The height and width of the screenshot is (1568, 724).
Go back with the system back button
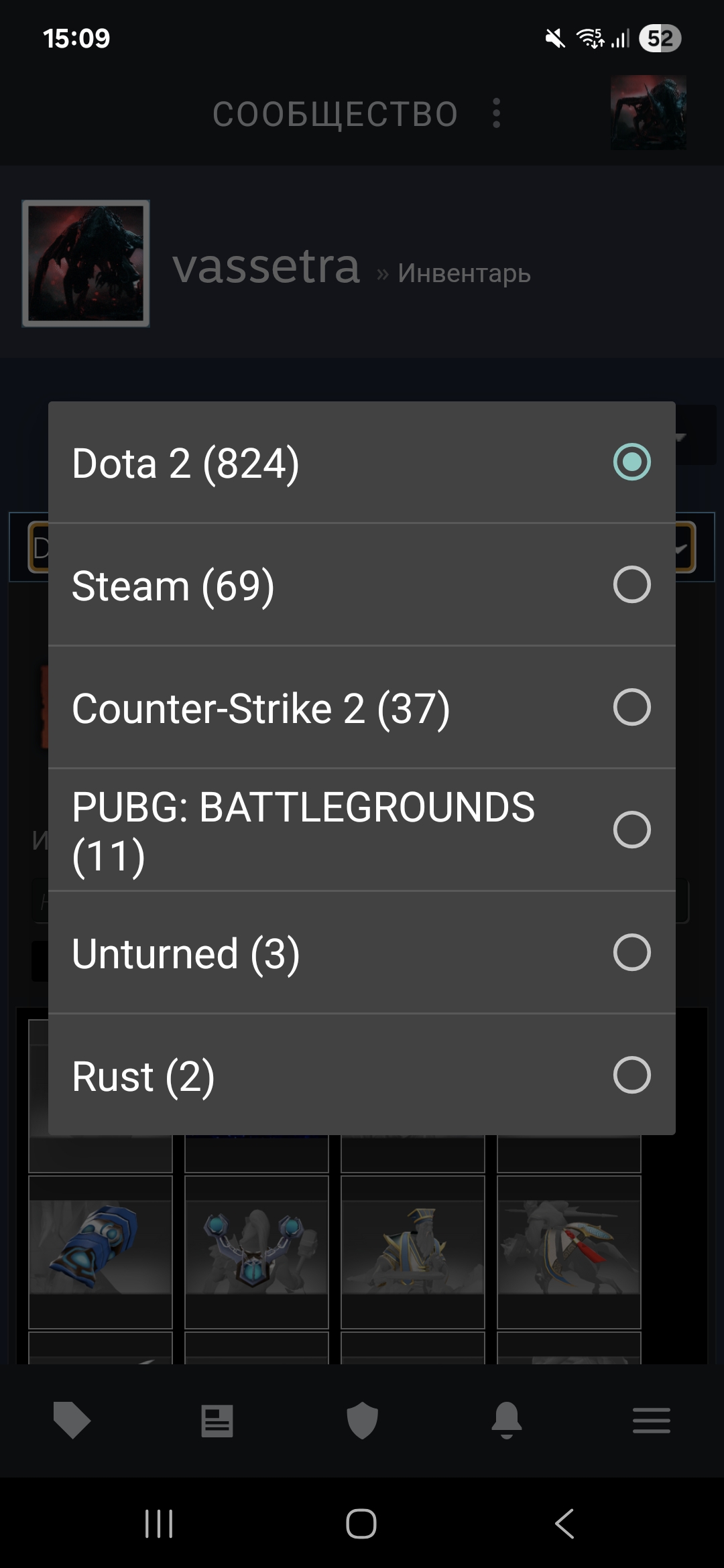coord(564,1523)
